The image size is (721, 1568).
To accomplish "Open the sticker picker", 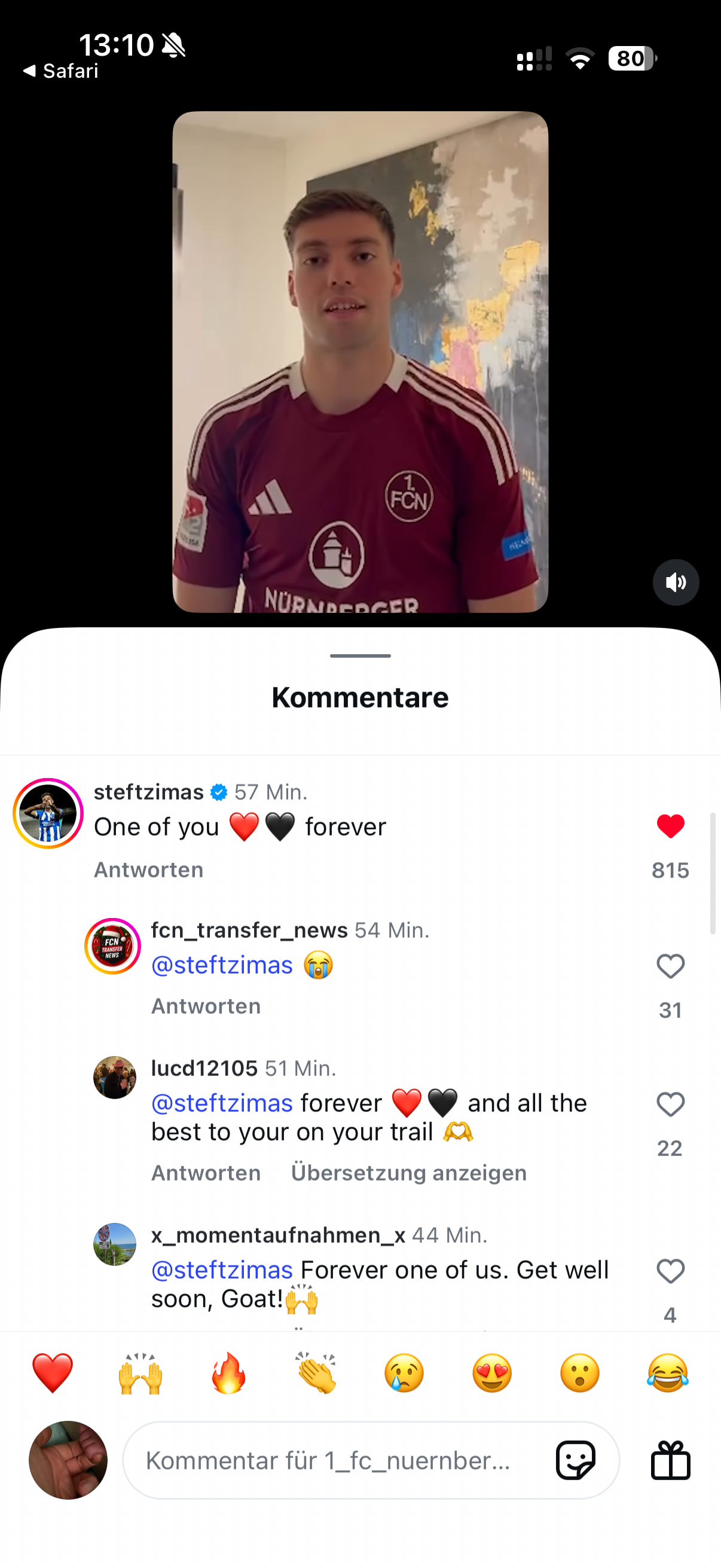I will (x=575, y=1460).
